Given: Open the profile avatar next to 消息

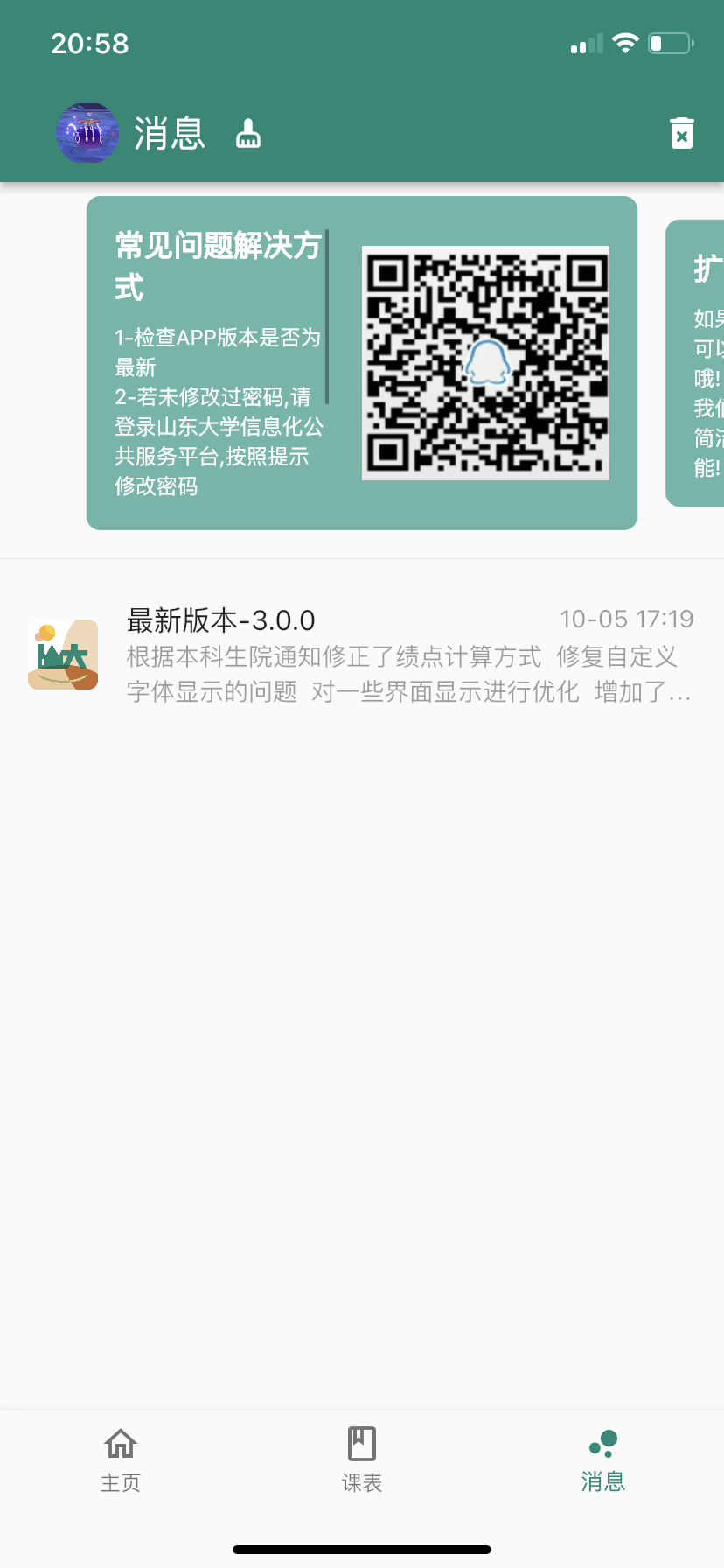Looking at the screenshot, I should tap(87, 133).
